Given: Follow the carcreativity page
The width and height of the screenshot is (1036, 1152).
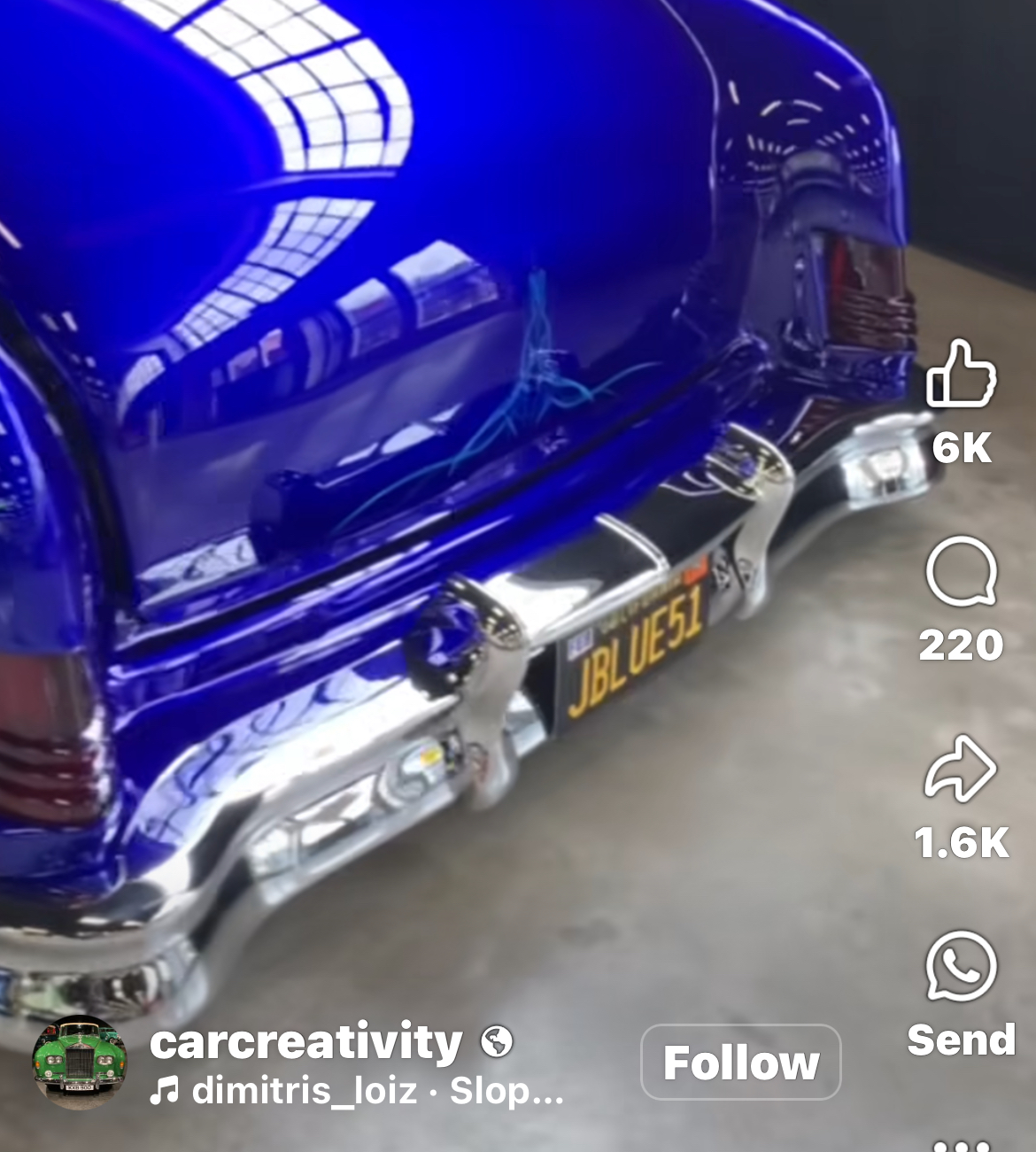Looking at the screenshot, I should (x=740, y=1062).
